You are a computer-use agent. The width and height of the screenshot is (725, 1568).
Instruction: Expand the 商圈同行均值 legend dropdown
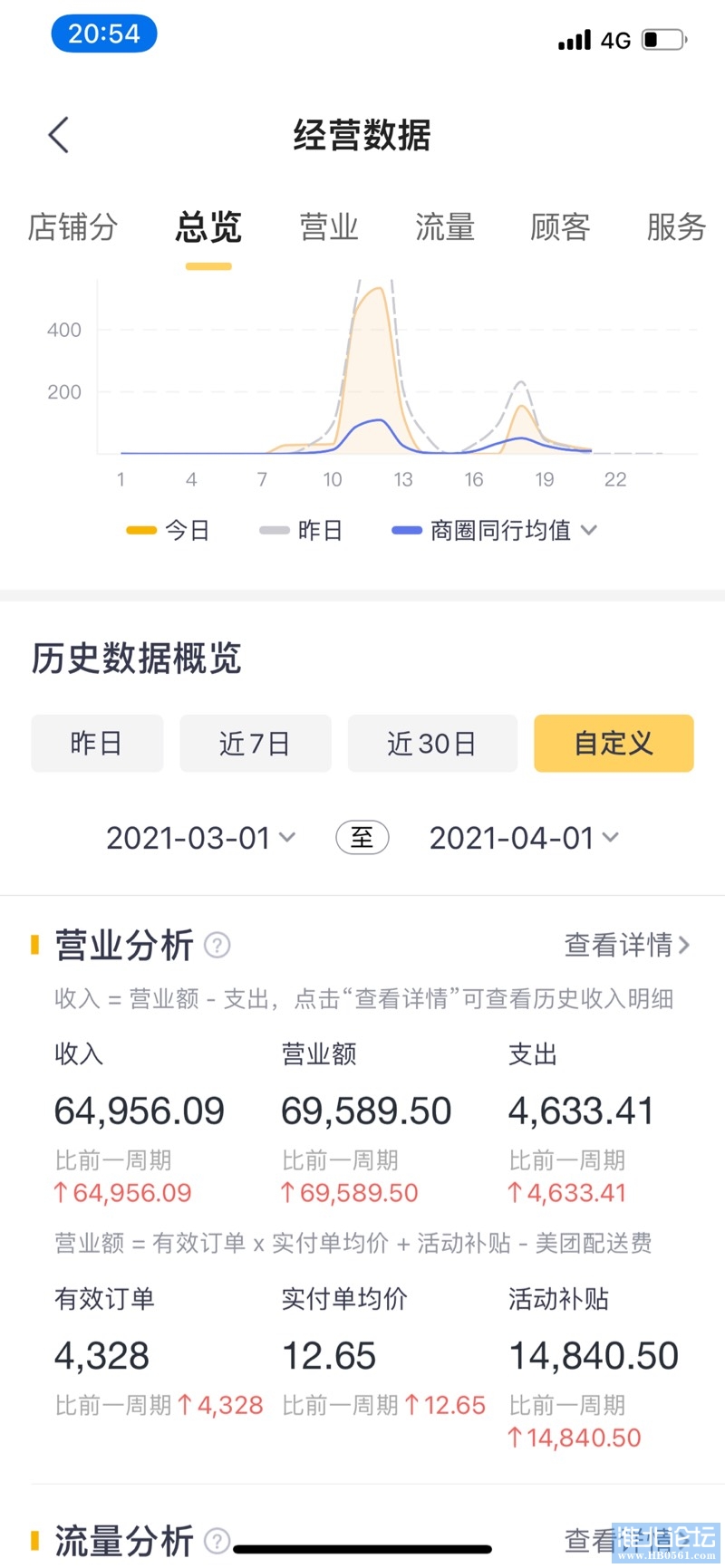(589, 530)
